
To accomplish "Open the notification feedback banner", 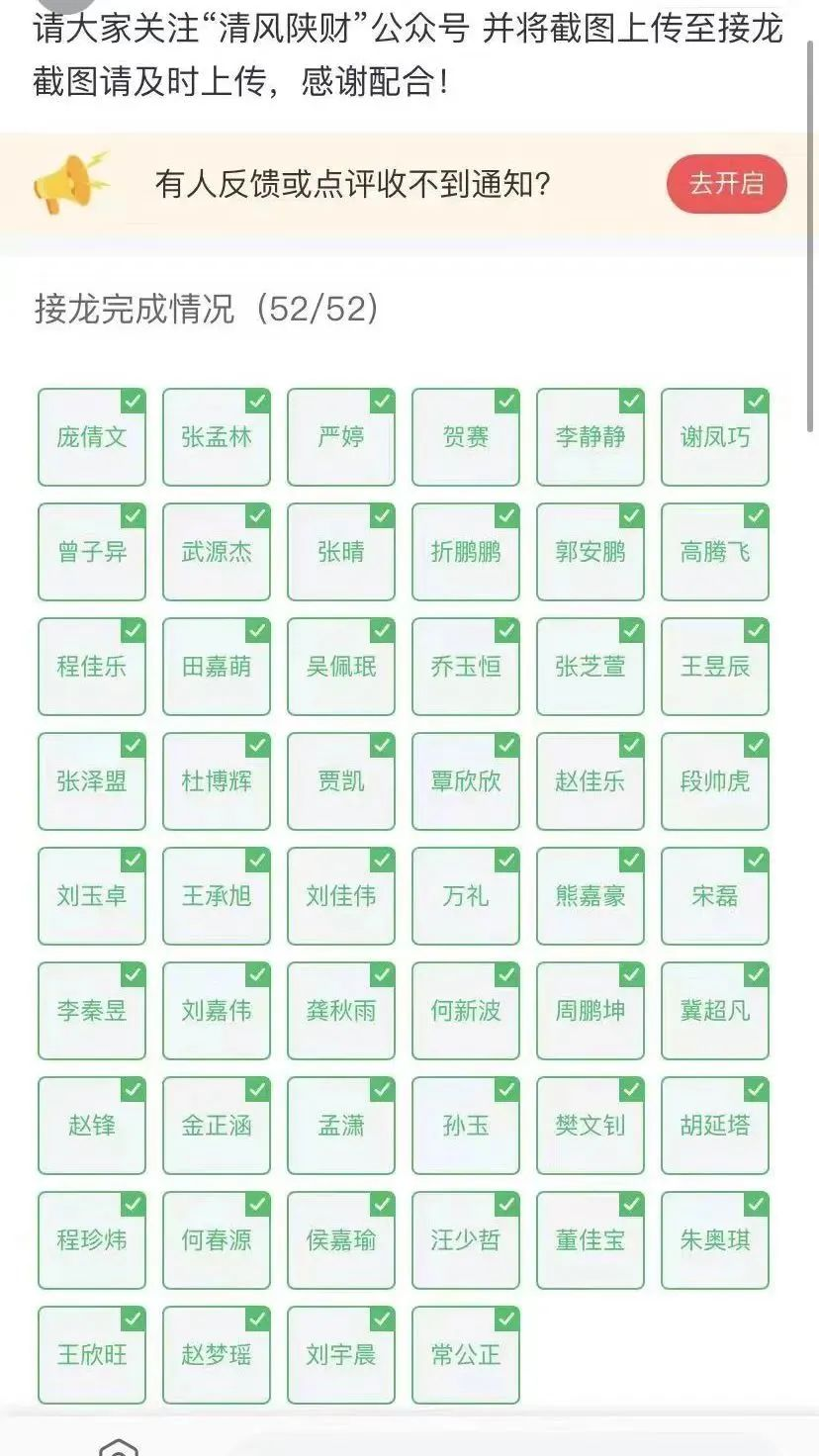I will coord(352,184).
